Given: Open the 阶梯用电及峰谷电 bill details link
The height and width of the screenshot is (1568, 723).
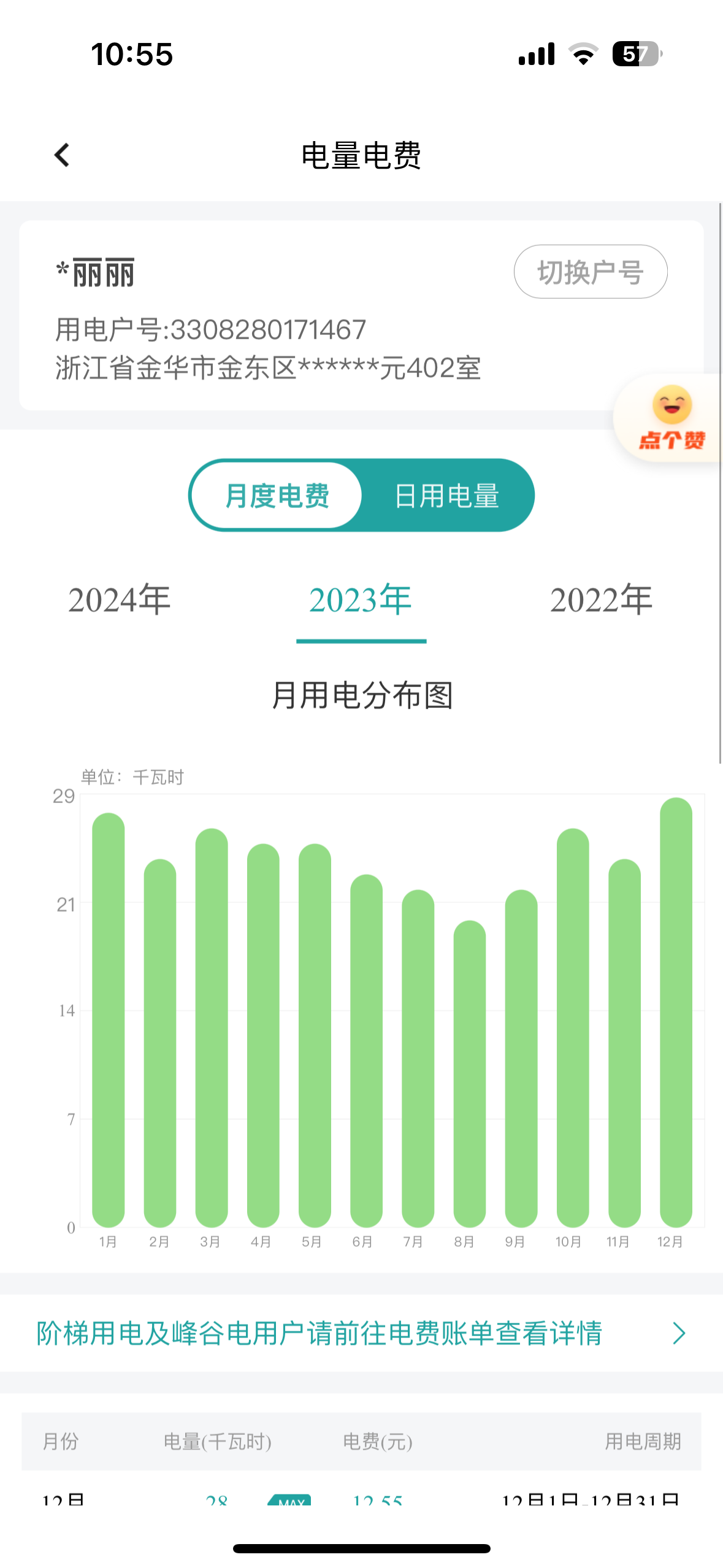Looking at the screenshot, I should 361,1334.
